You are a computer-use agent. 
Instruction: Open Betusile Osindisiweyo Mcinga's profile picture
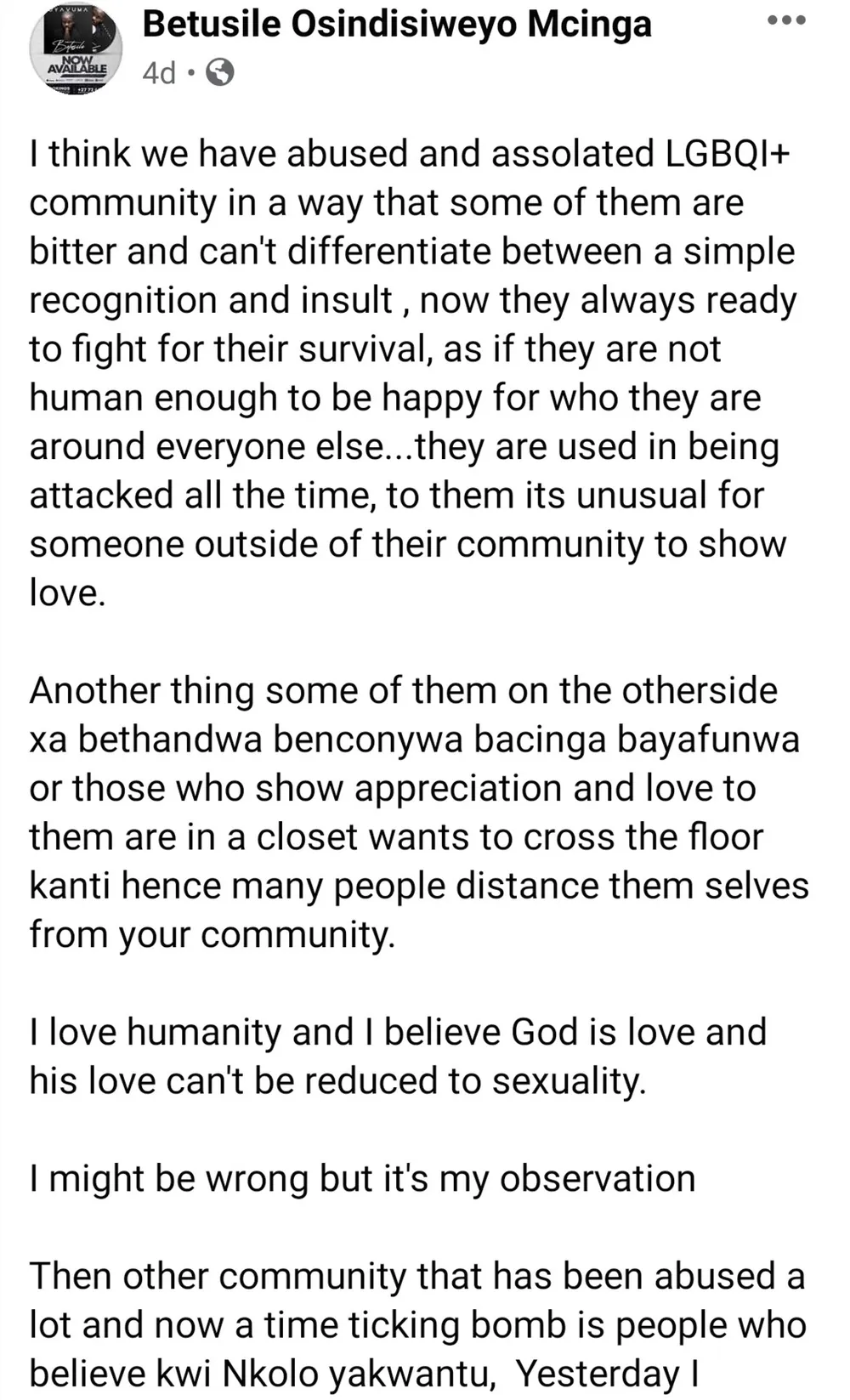click(76, 49)
